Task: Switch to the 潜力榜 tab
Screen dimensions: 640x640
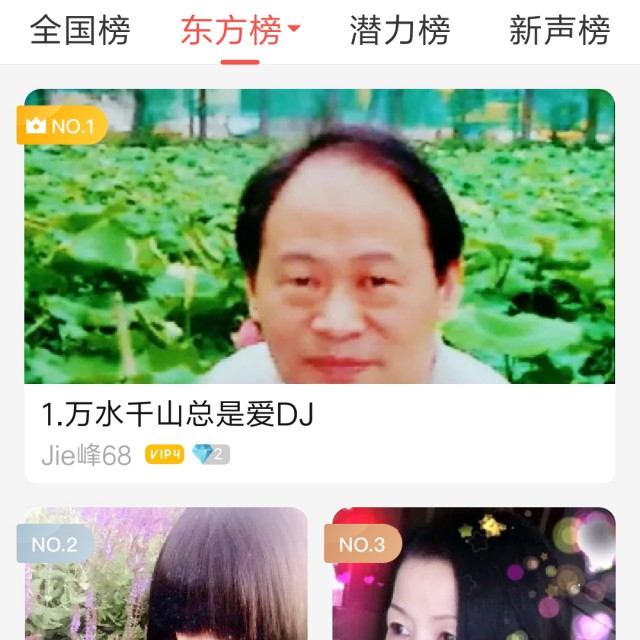Action: (400, 30)
